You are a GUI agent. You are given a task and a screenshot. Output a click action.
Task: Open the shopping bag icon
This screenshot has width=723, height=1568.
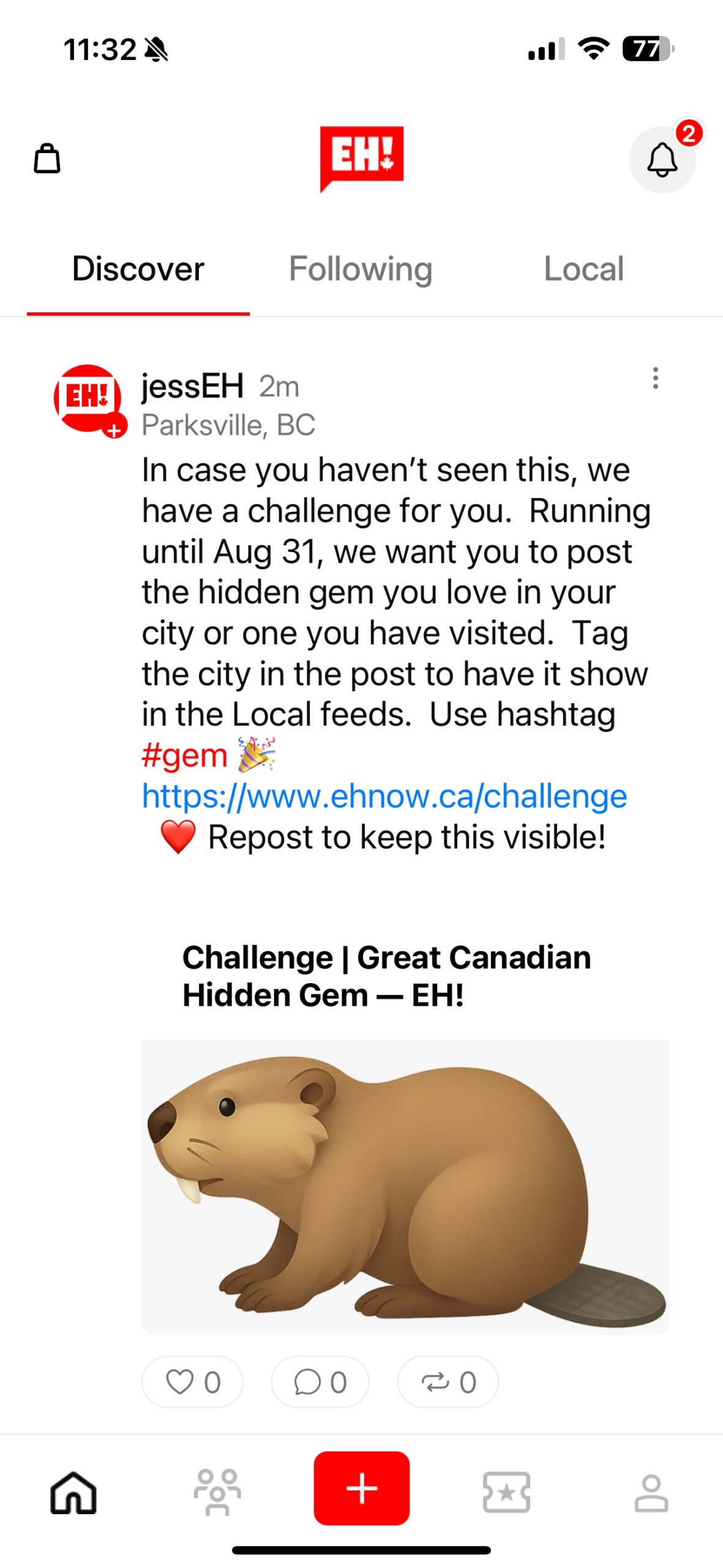tap(47, 159)
